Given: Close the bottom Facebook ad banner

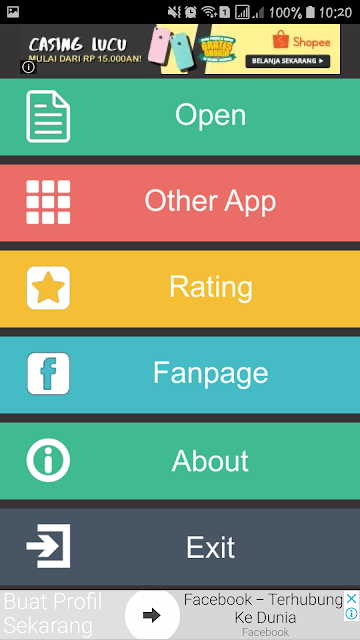Looking at the screenshot, I should (351, 599).
